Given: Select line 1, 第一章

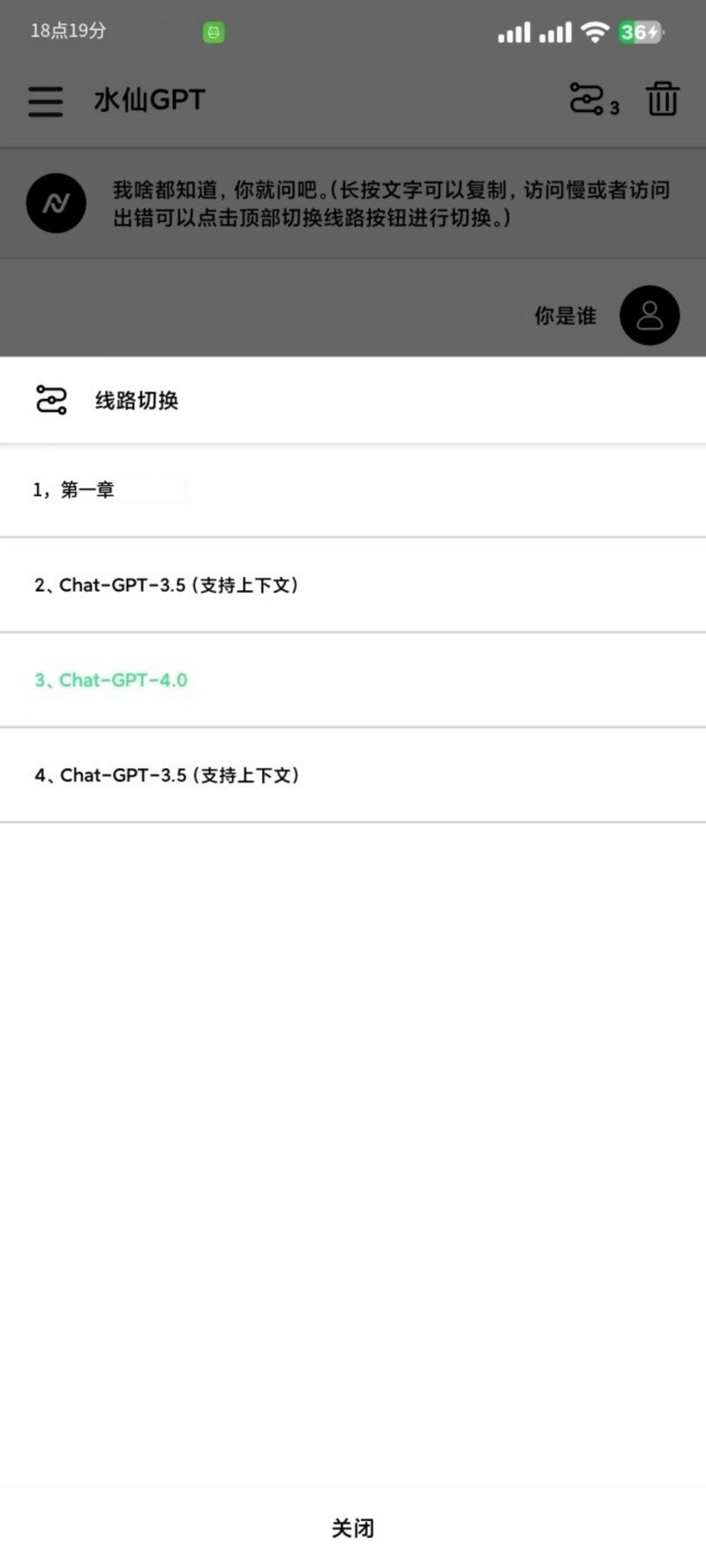Looking at the screenshot, I should [353, 489].
